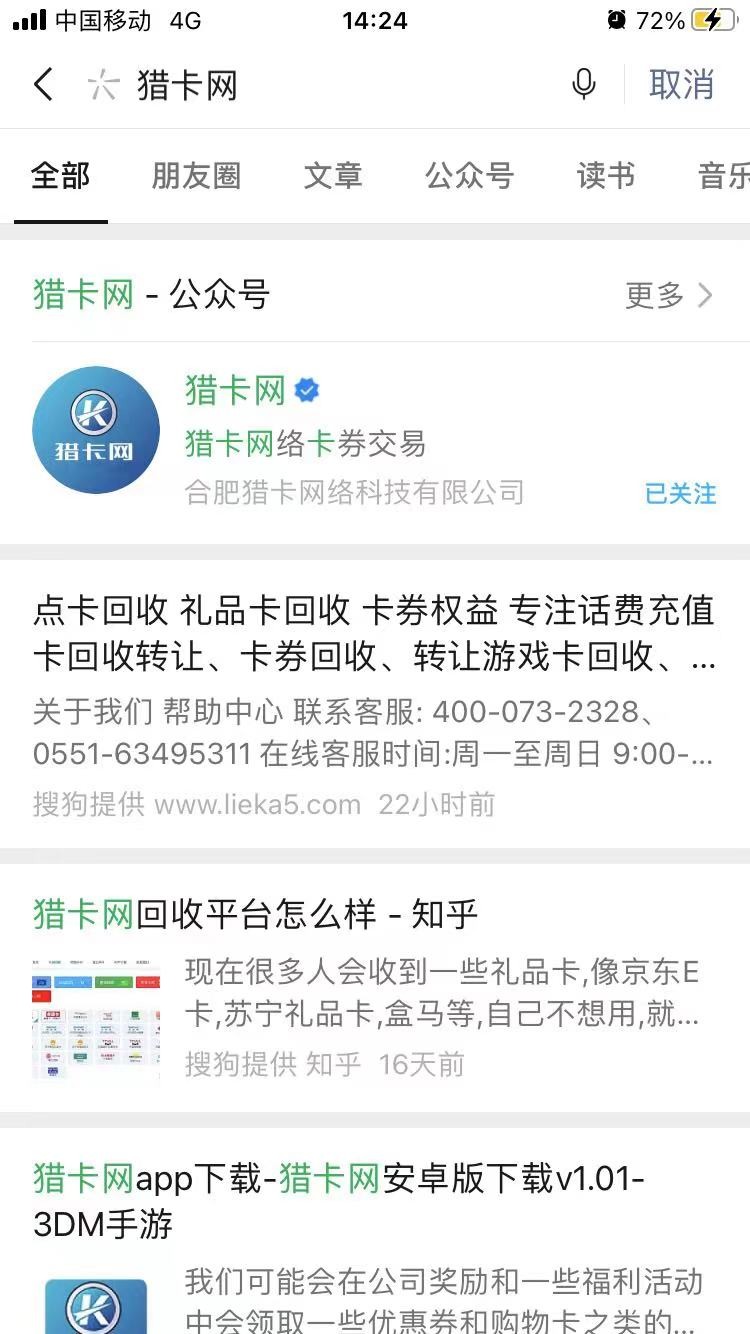Image resolution: width=750 pixels, height=1334 pixels.
Task: Tap the 已关注 follow status button
Action: tap(680, 493)
